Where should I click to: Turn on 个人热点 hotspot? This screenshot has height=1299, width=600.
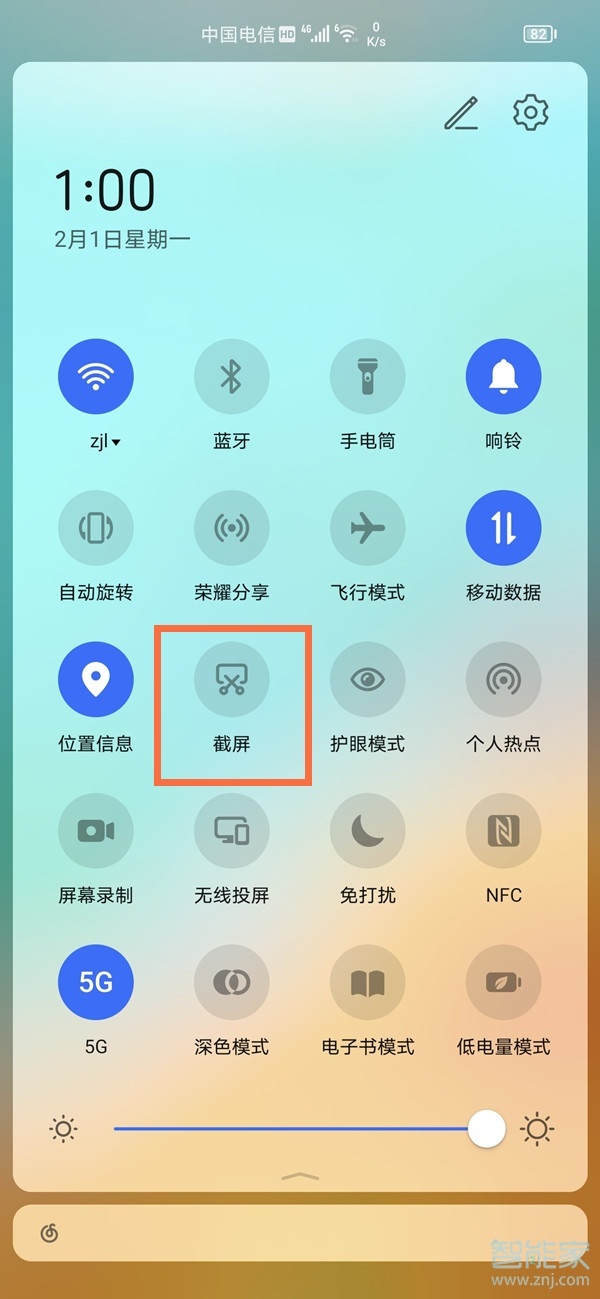[x=504, y=680]
